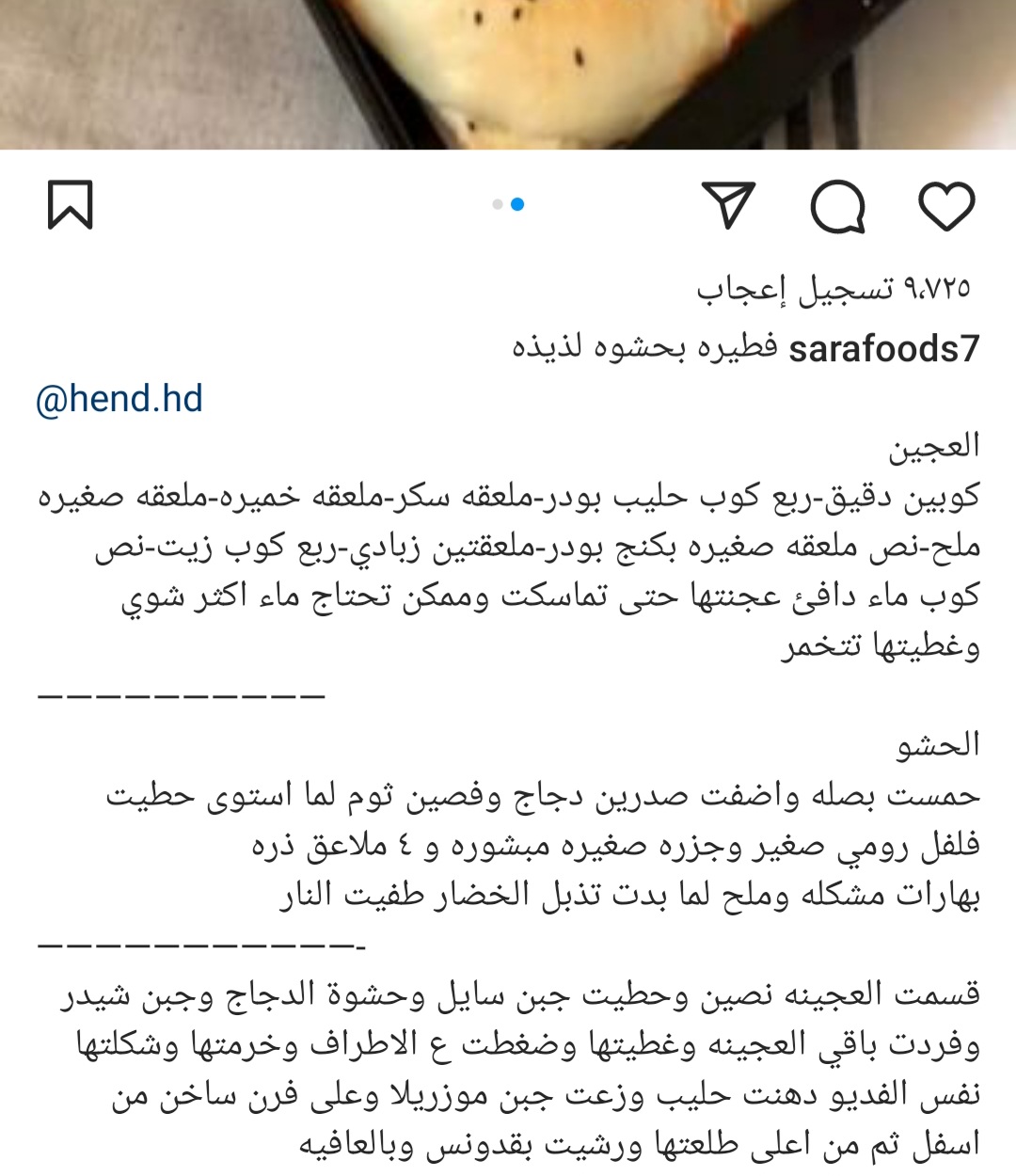This screenshot has width=1016, height=1176.
Task: Open sarafoods7 profile from the caption
Action: pyautogui.click(x=883, y=349)
